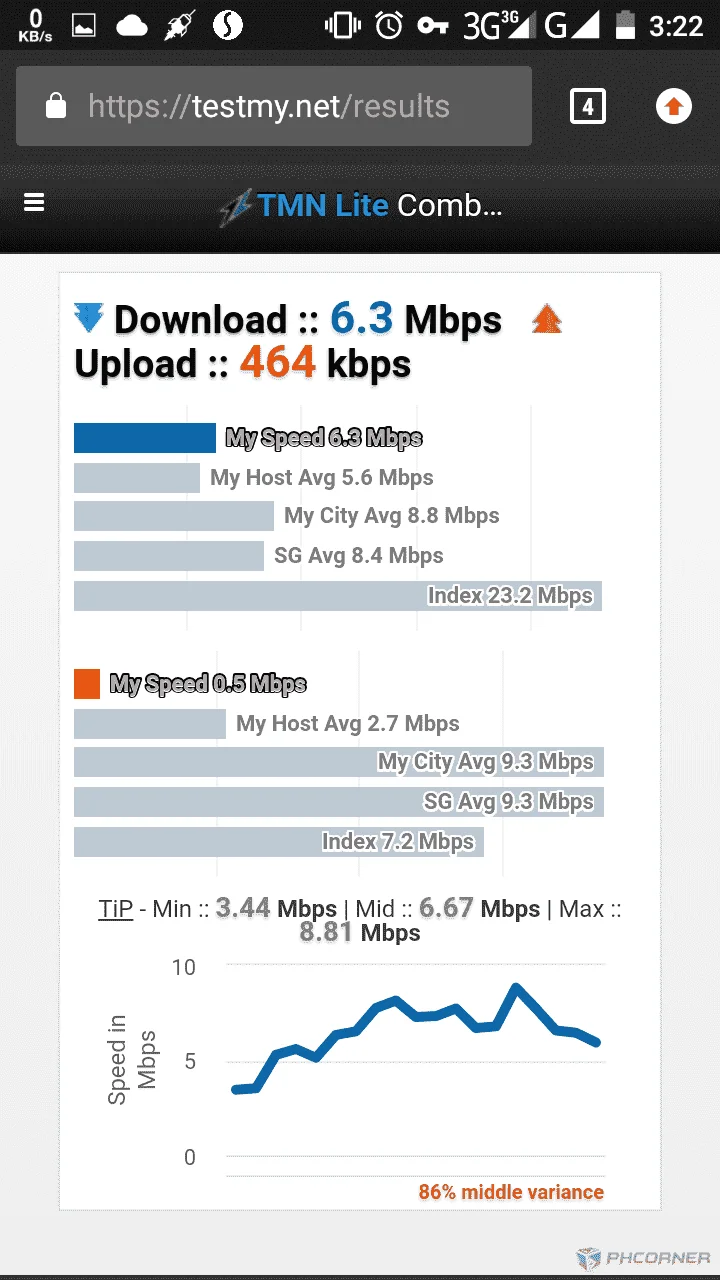Tap the underlined TiP link
The height and width of the screenshot is (1280, 720).
point(116,909)
